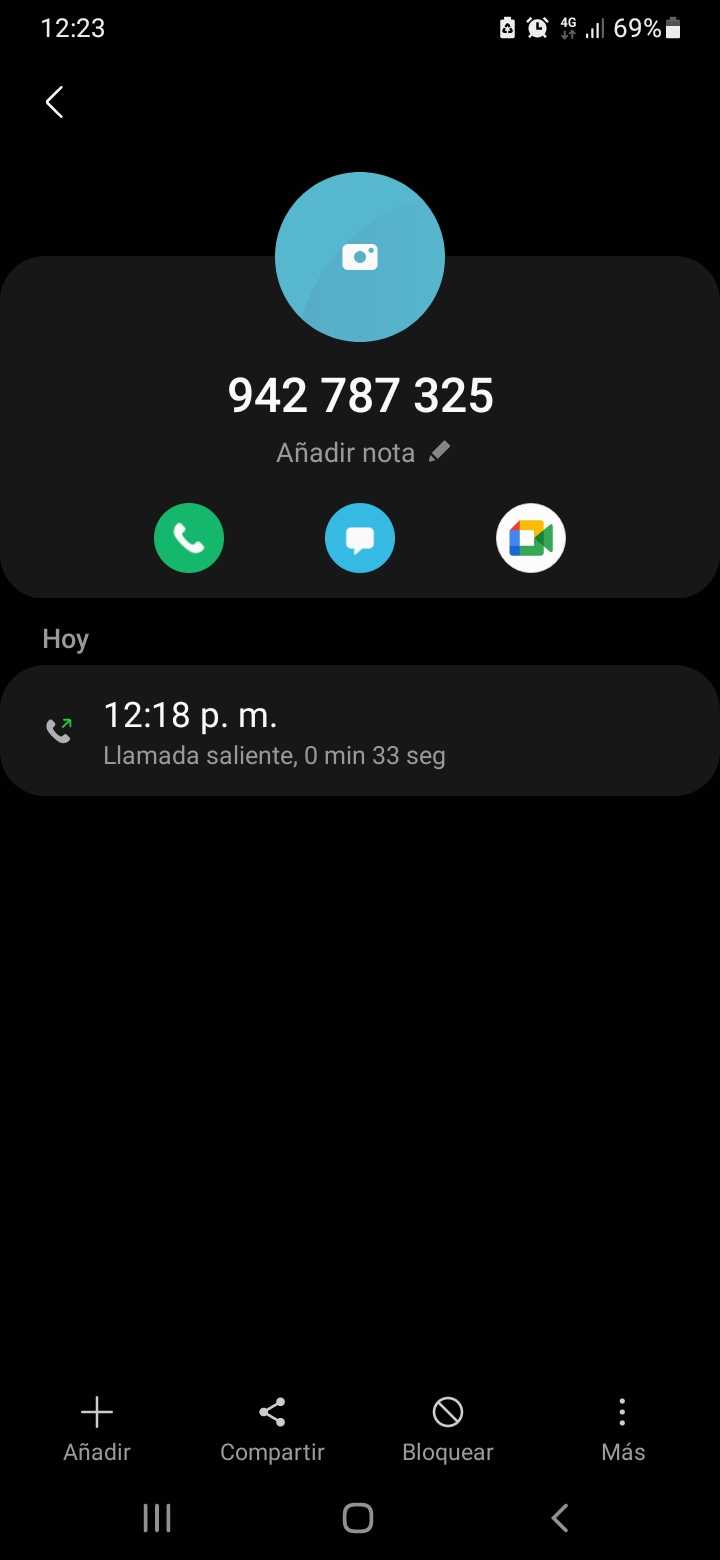Screen dimensions: 720x1560
Task: Start a Google Meet video call
Action: 531,538
